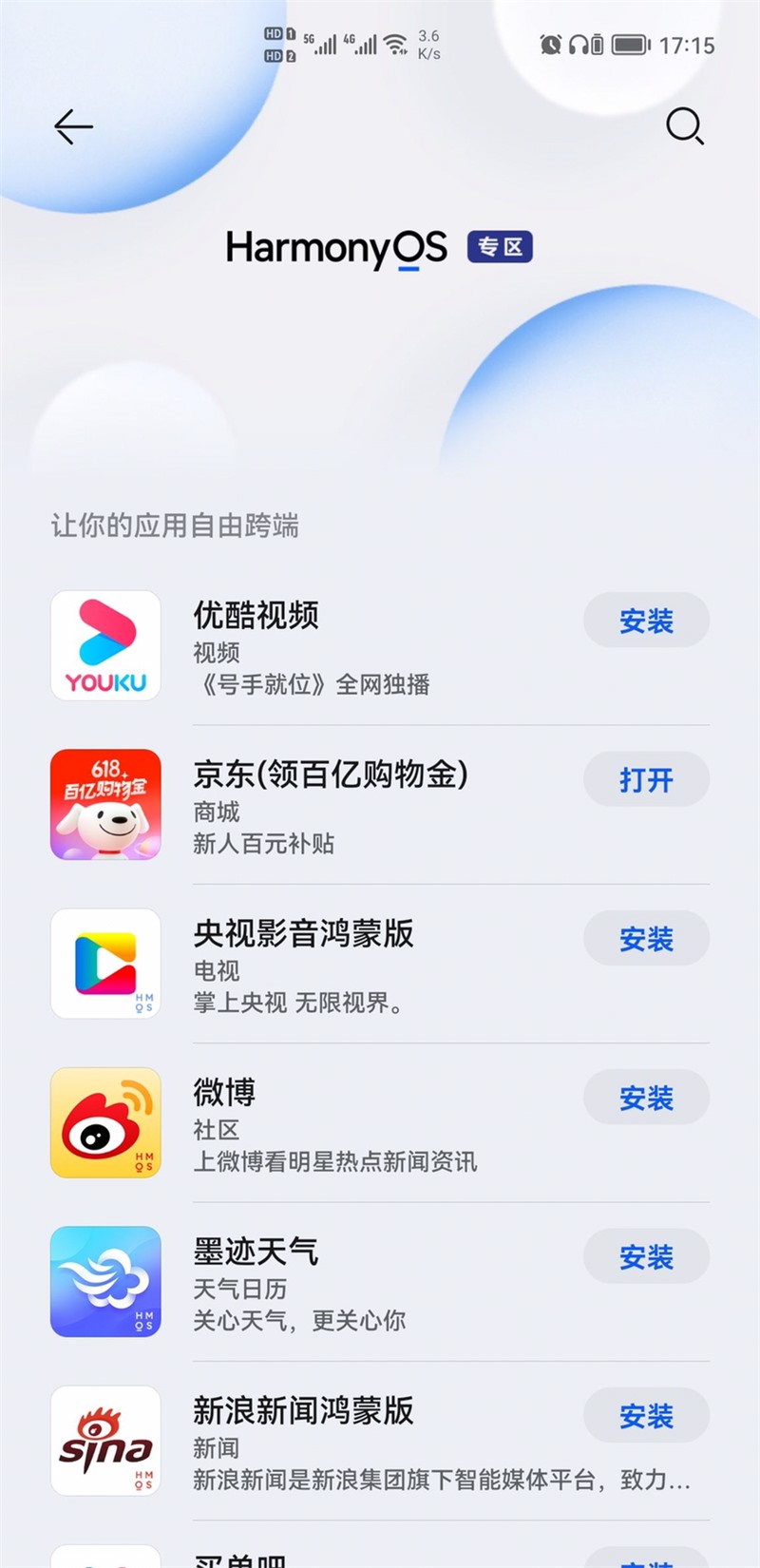Install the 新浪新闻鸿蒙版 app
This screenshot has width=760, height=1568.
coord(646,1416)
